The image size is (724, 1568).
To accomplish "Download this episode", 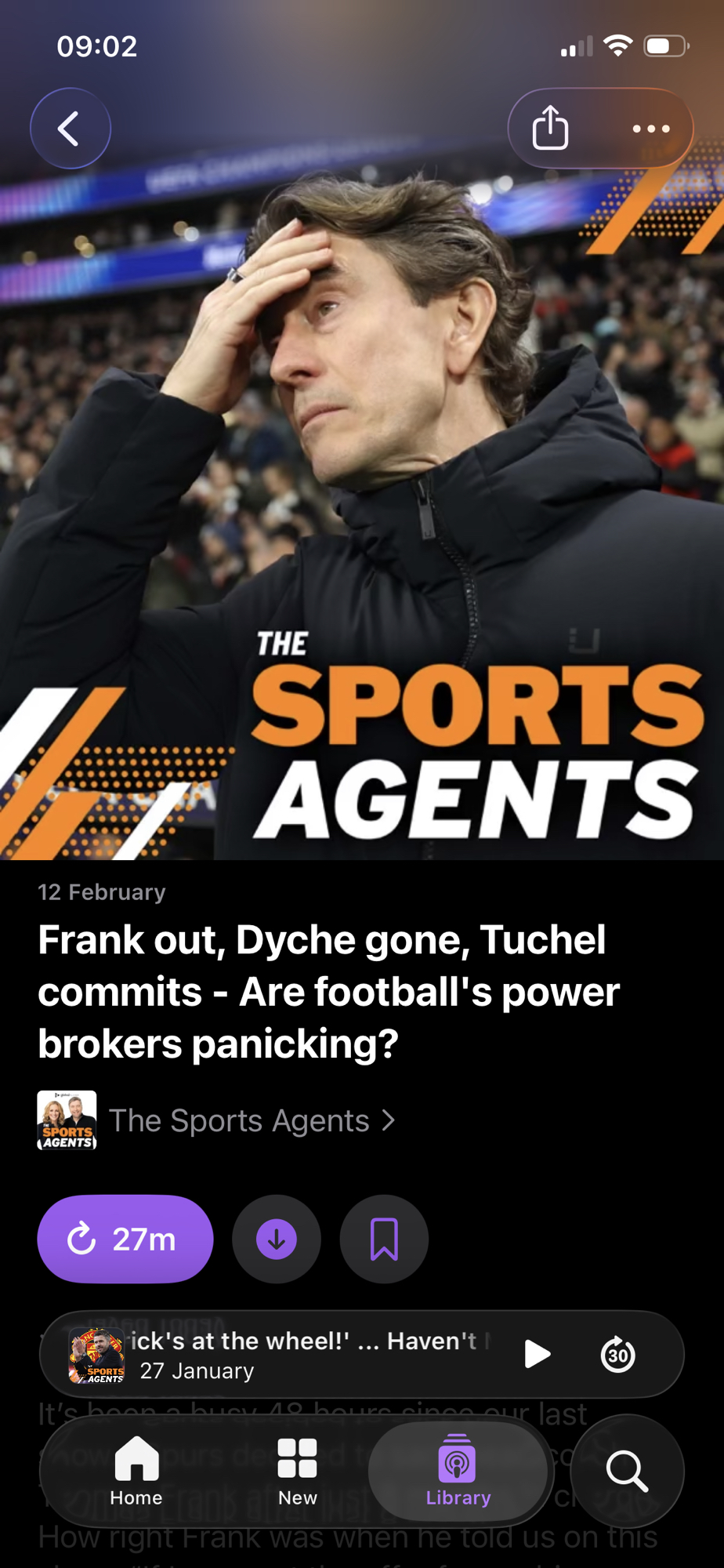I will click(277, 1239).
